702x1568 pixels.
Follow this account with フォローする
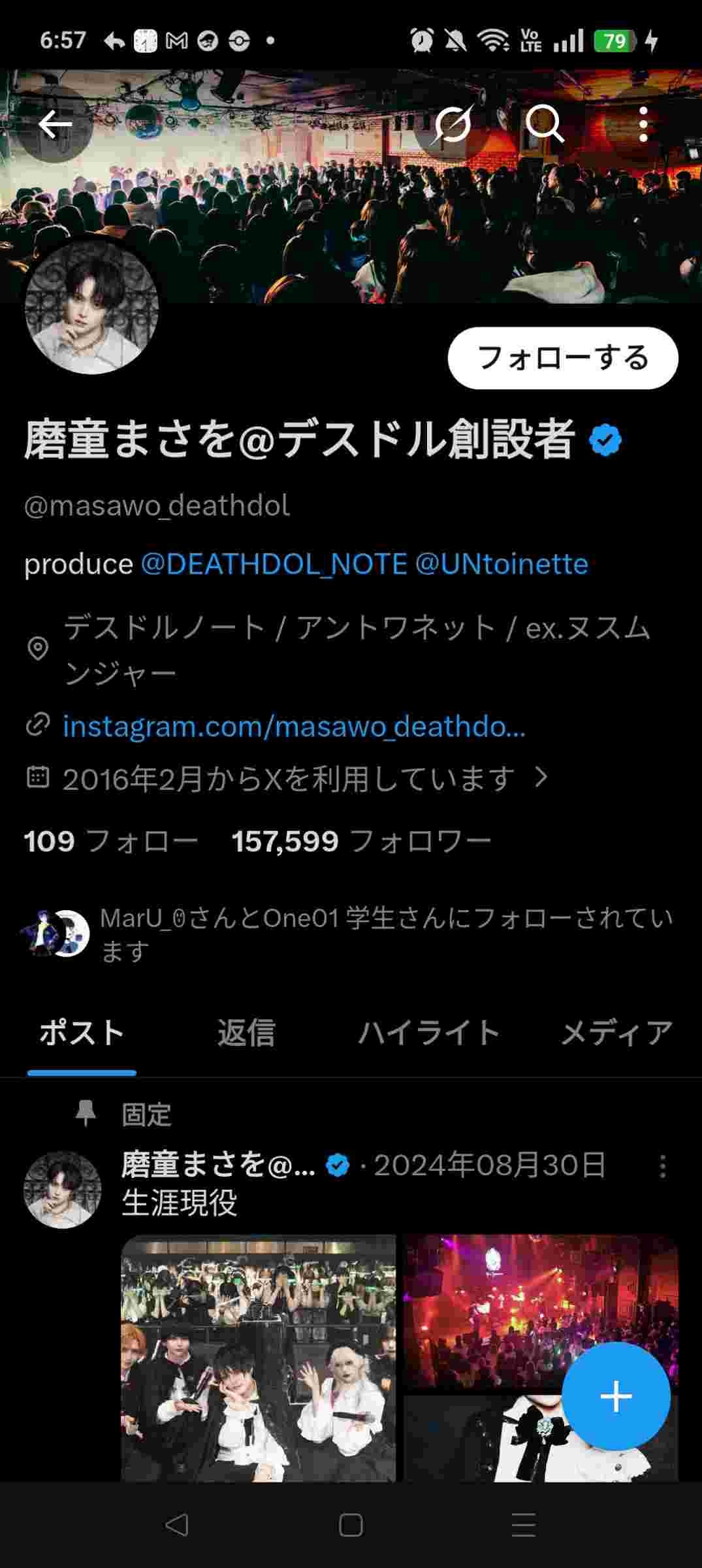[x=562, y=358]
